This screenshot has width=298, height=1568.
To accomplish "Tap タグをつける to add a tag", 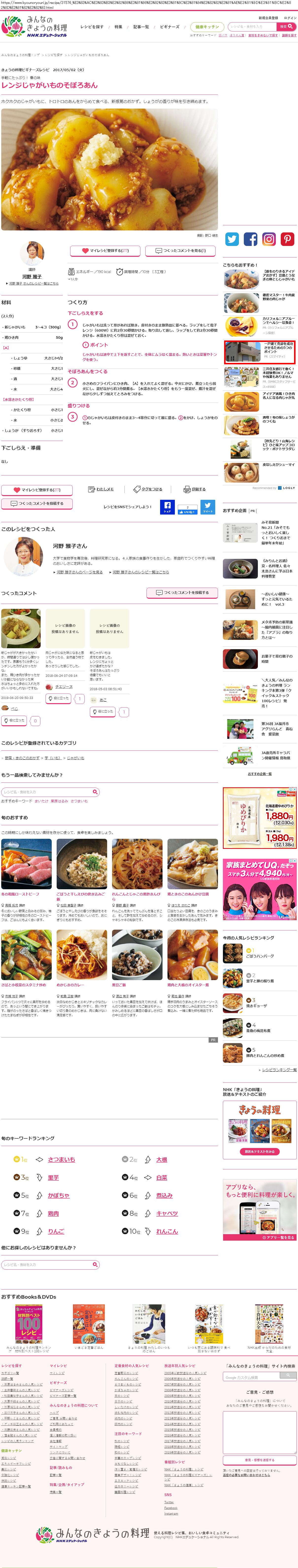I will (148, 489).
